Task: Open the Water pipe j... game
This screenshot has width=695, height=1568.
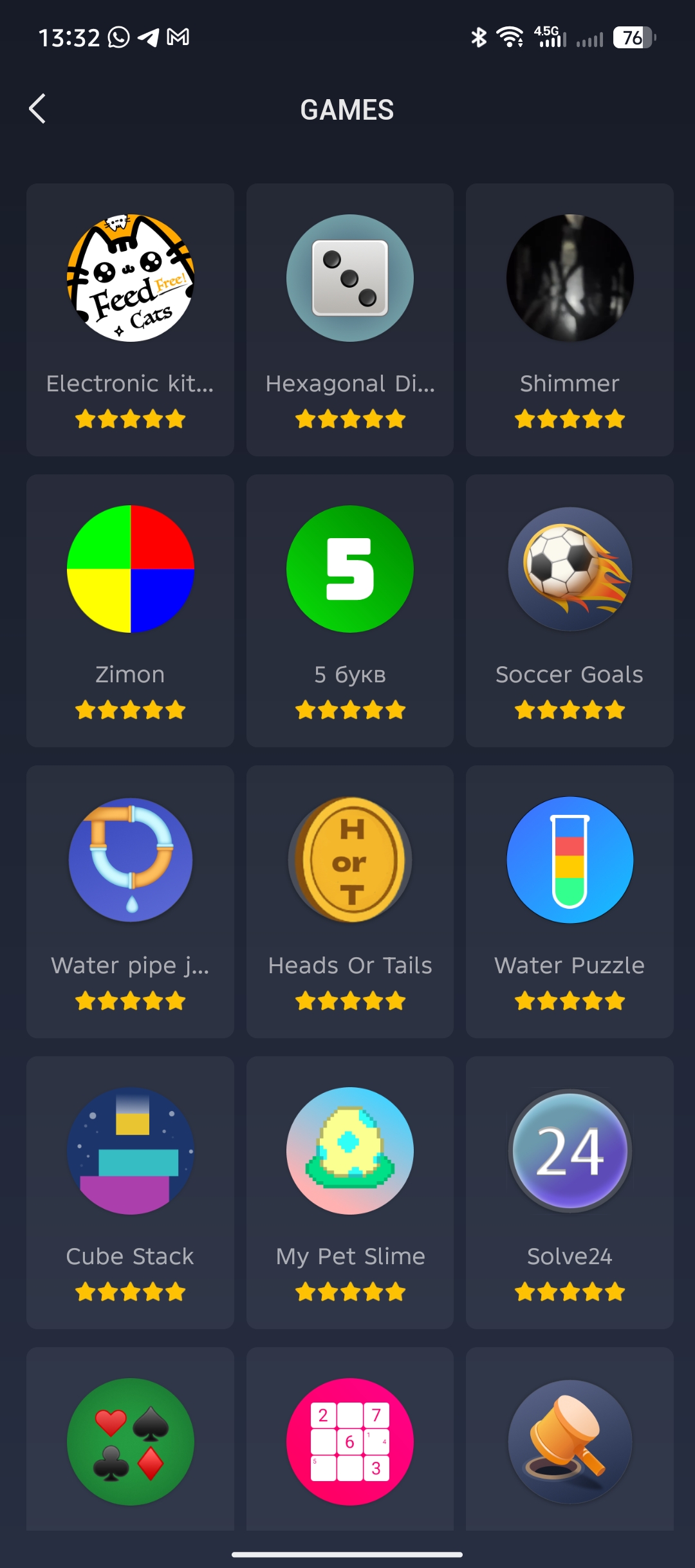Action: point(131,901)
